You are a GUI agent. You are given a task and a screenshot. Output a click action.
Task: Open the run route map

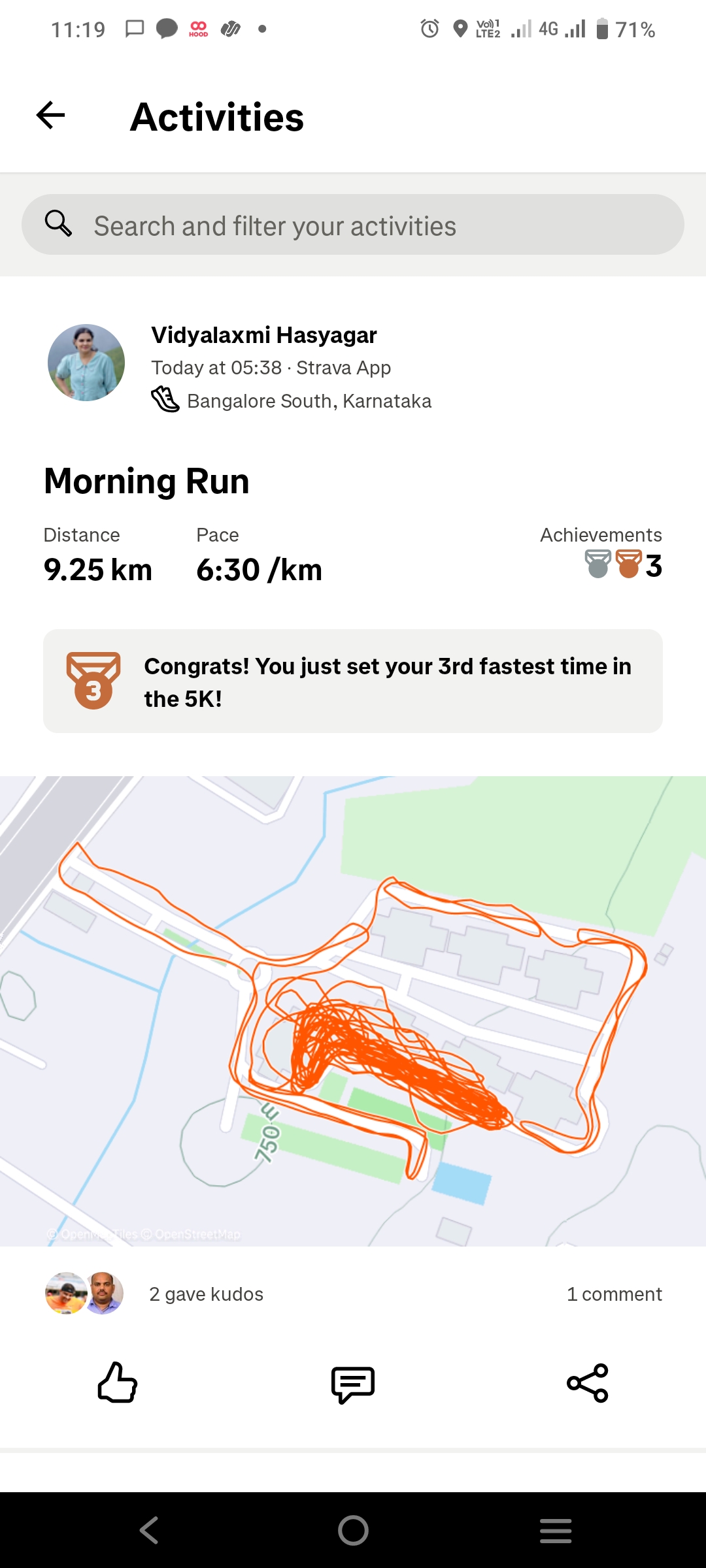(353, 1011)
